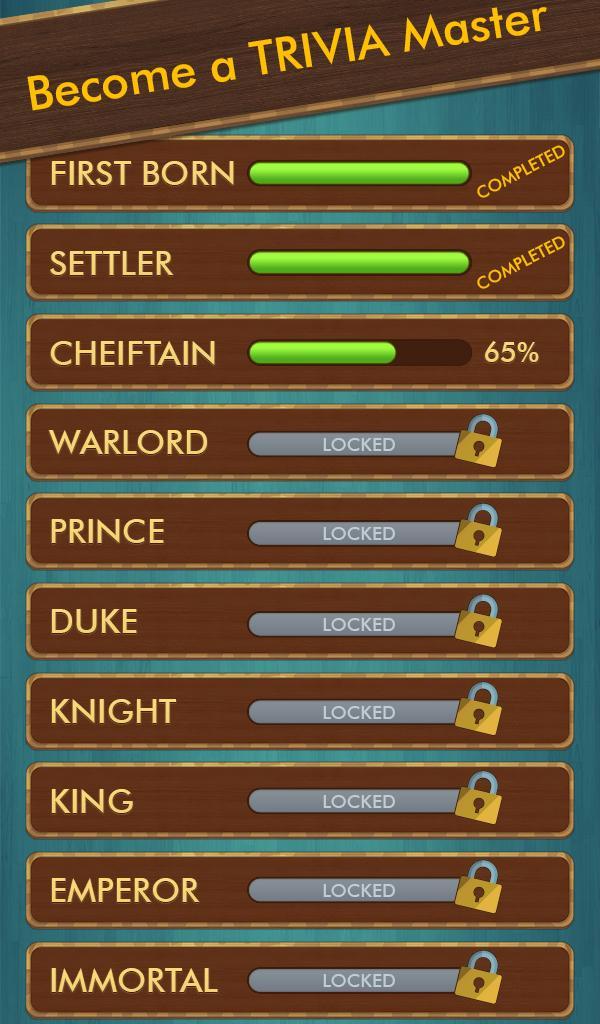Image resolution: width=600 pixels, height=1024 pixels.
Task: Select the Settler level
Action: [300, 263]
